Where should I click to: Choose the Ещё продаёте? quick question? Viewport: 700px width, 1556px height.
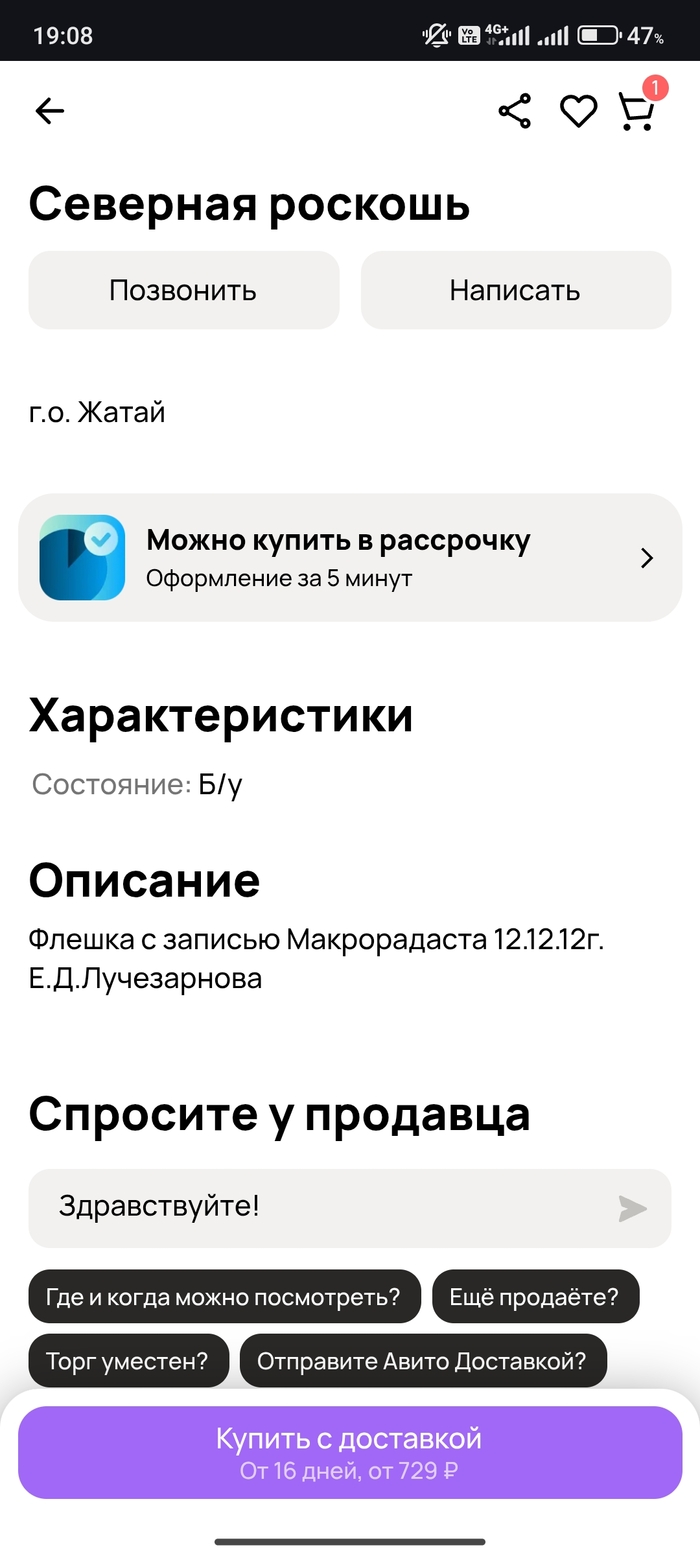click(535, 1297)
